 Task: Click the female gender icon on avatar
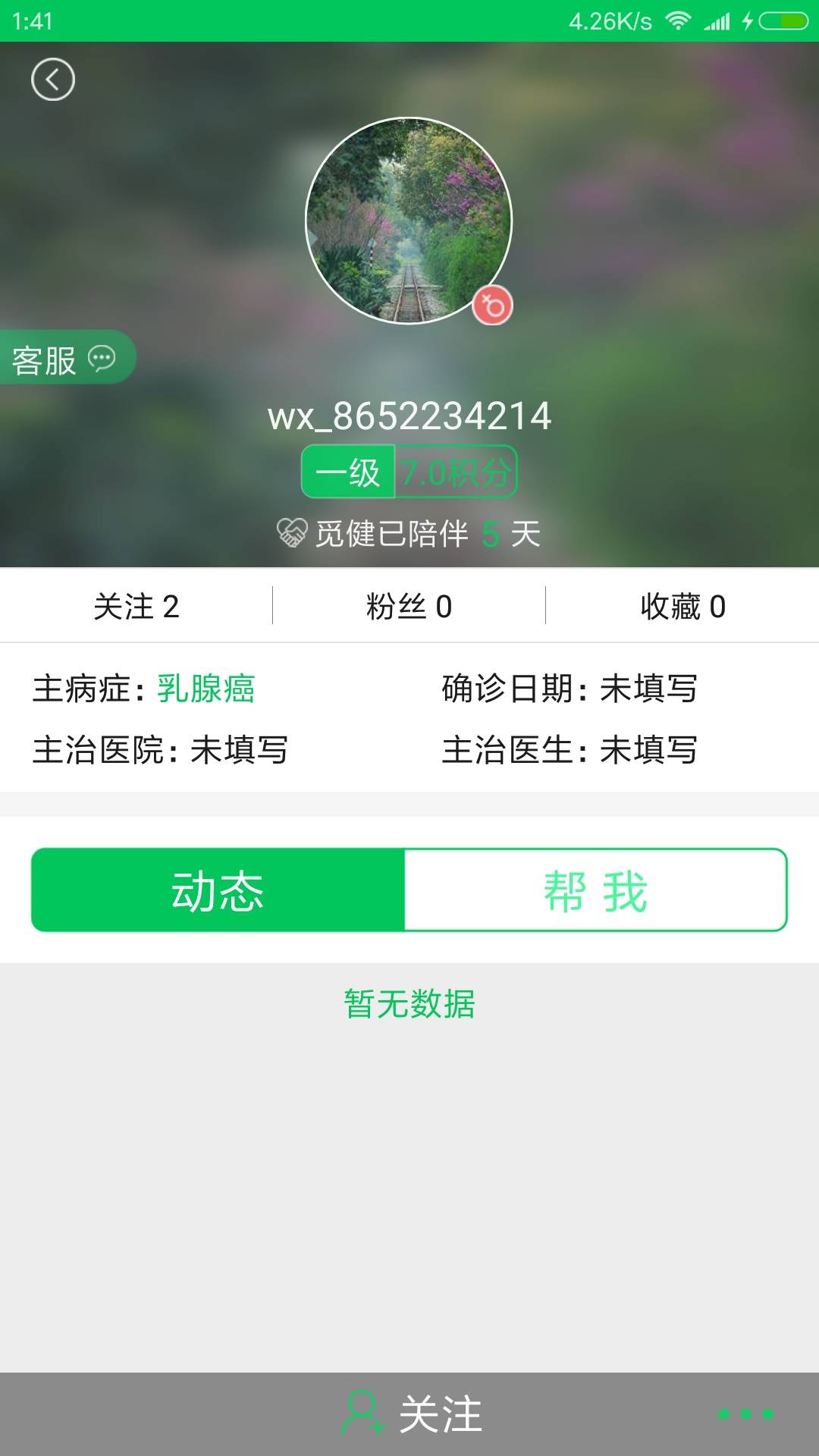[x=493, y=303]
